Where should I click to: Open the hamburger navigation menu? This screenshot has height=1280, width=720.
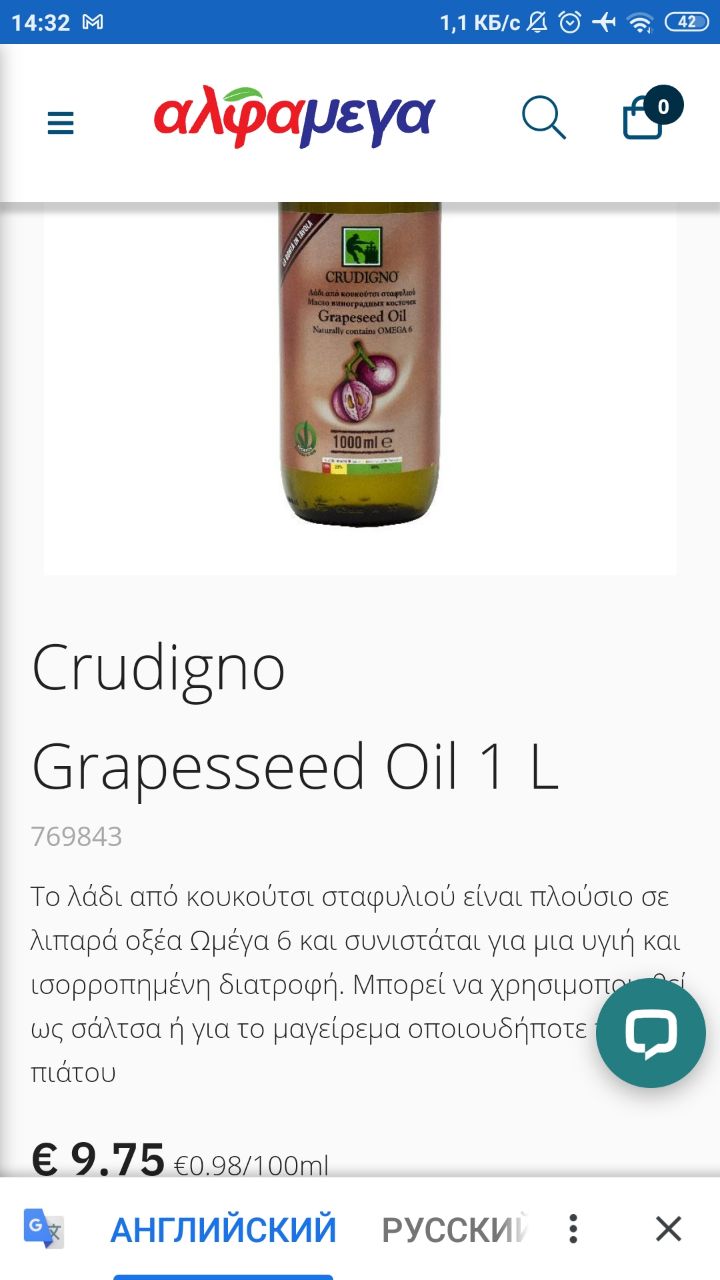(61, 123)
